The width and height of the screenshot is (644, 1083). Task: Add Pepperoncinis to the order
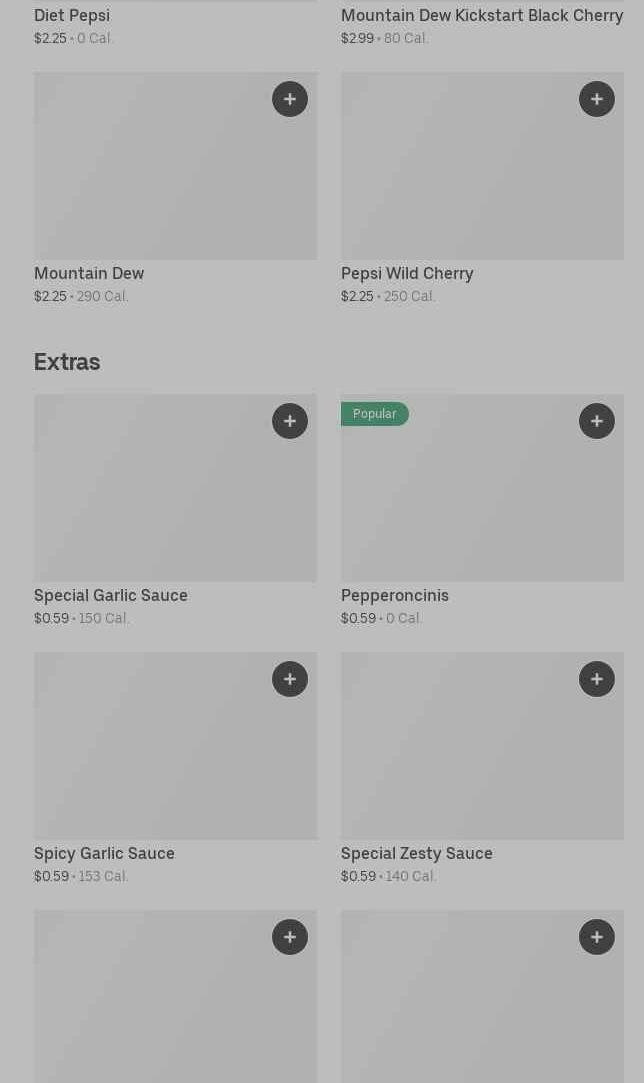596,421
